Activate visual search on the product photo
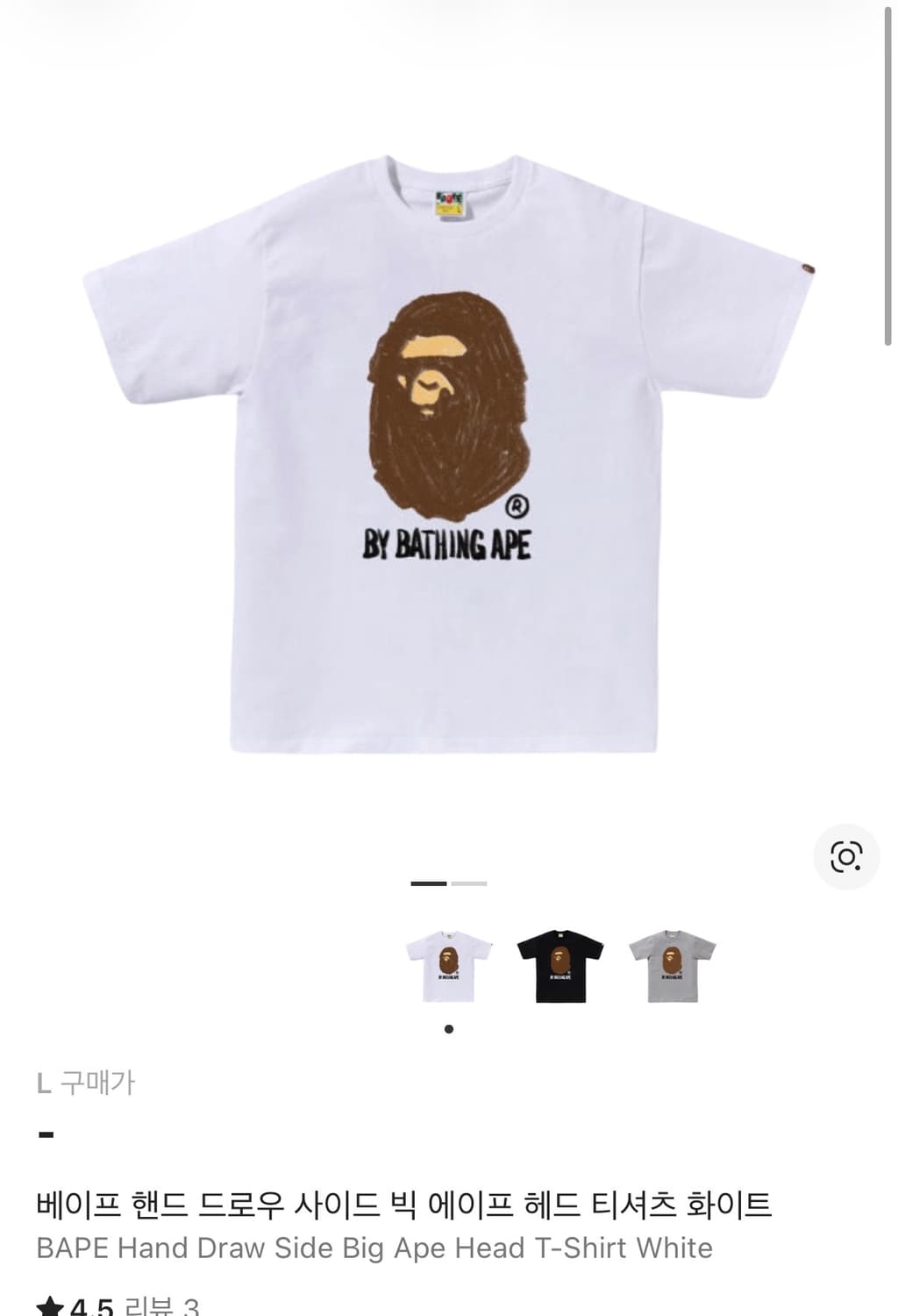 845,858
